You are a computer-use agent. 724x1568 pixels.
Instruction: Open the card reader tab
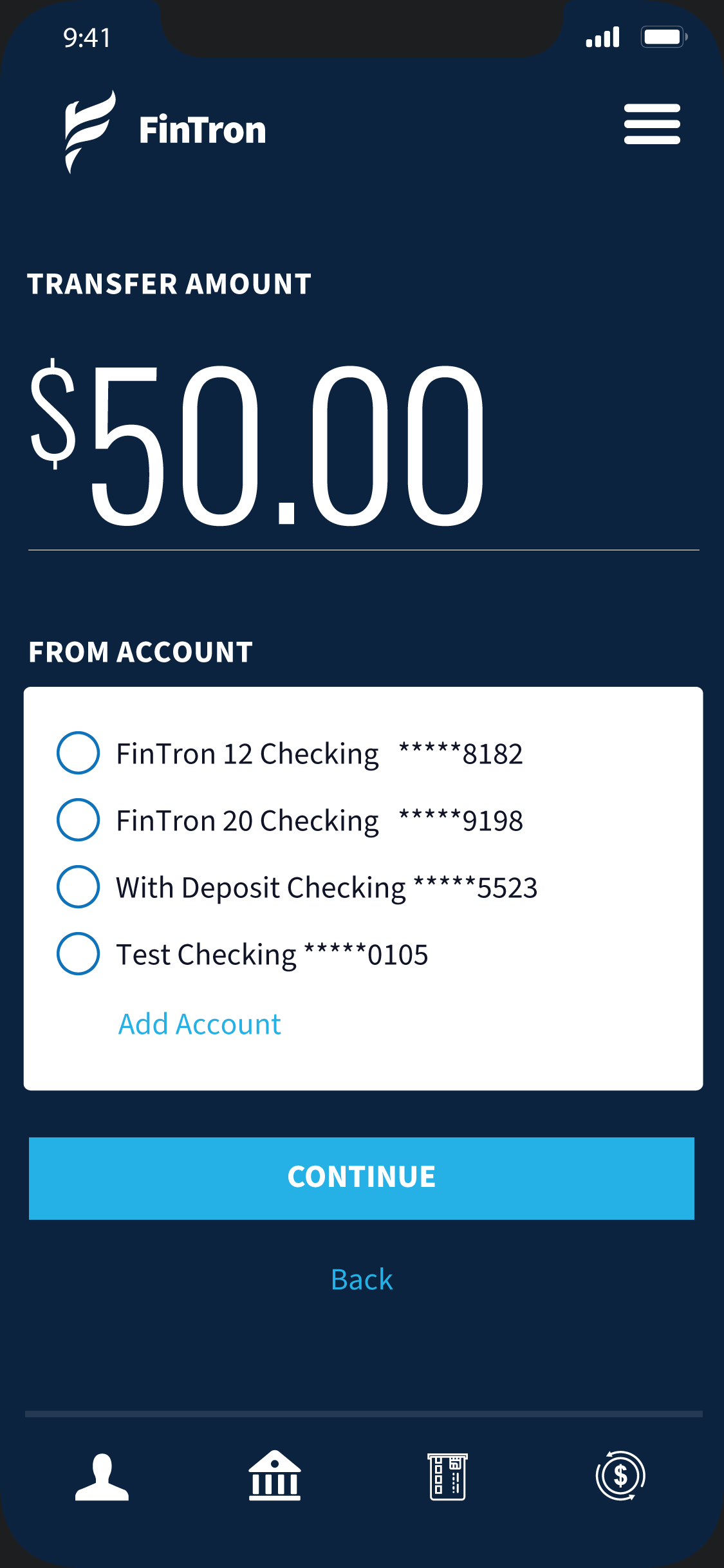point(447,1476)
